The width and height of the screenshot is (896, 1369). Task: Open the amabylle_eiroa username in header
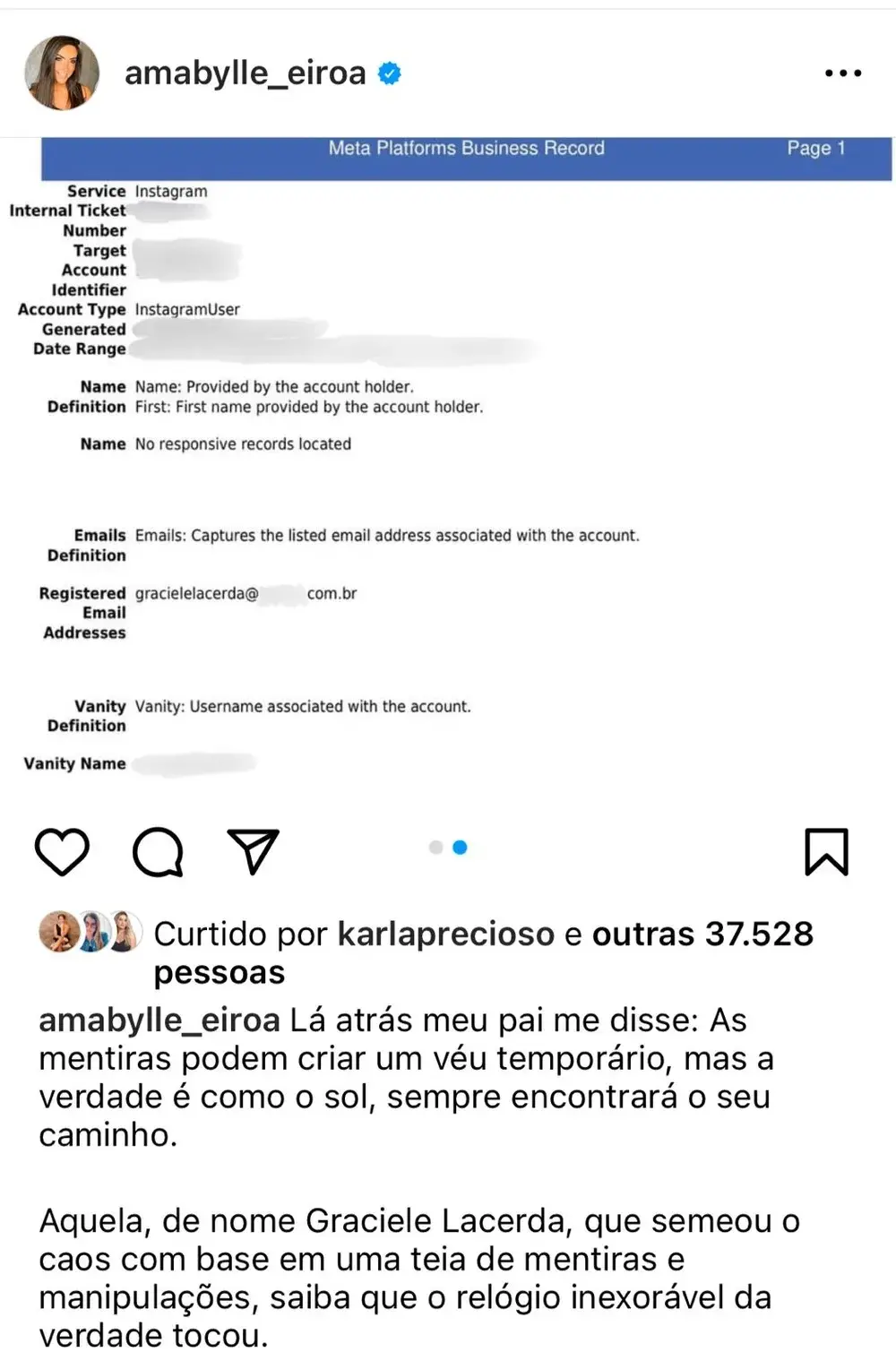tap(245, 73)
